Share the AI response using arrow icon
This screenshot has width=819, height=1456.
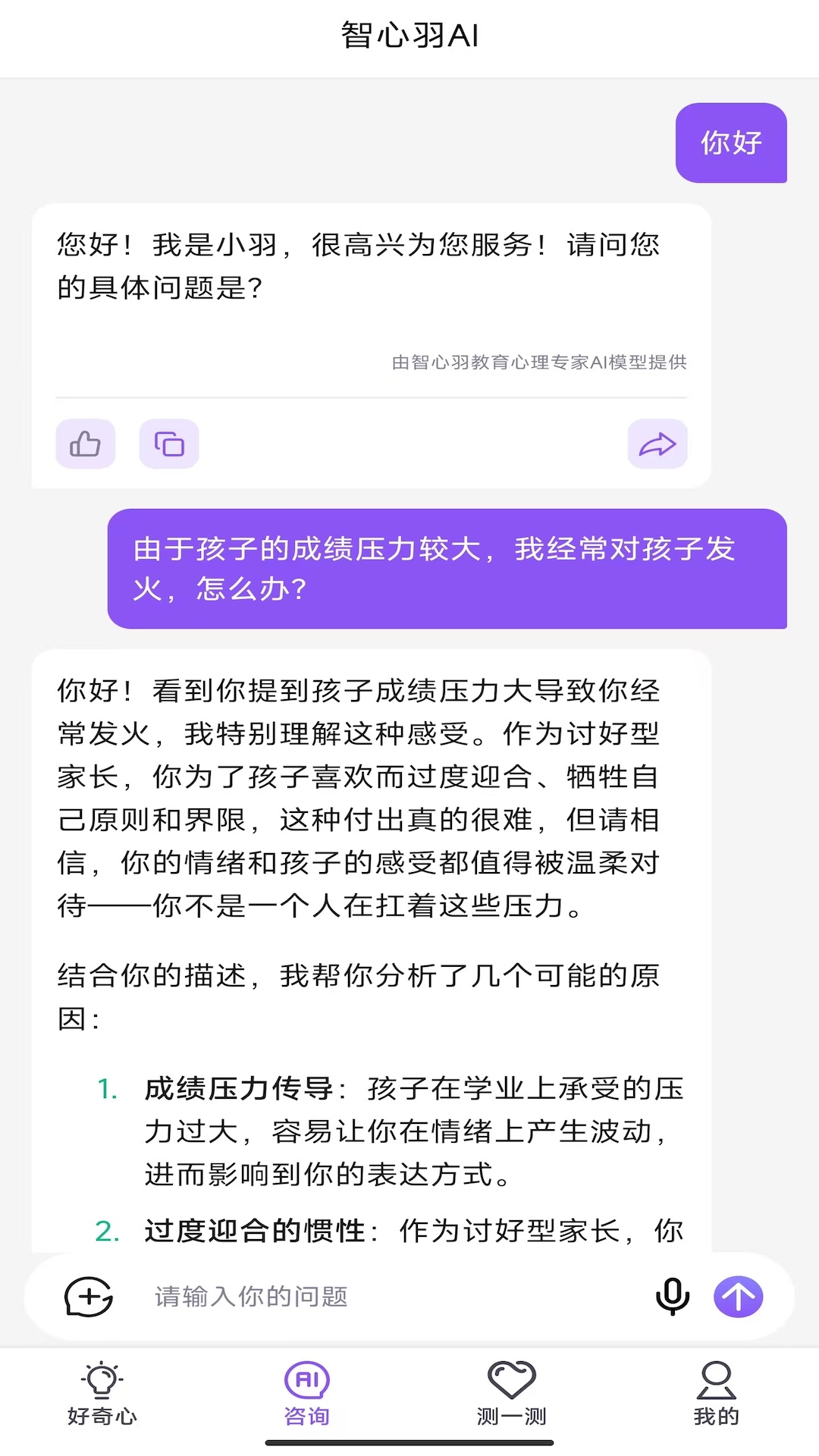coord(657,444)
